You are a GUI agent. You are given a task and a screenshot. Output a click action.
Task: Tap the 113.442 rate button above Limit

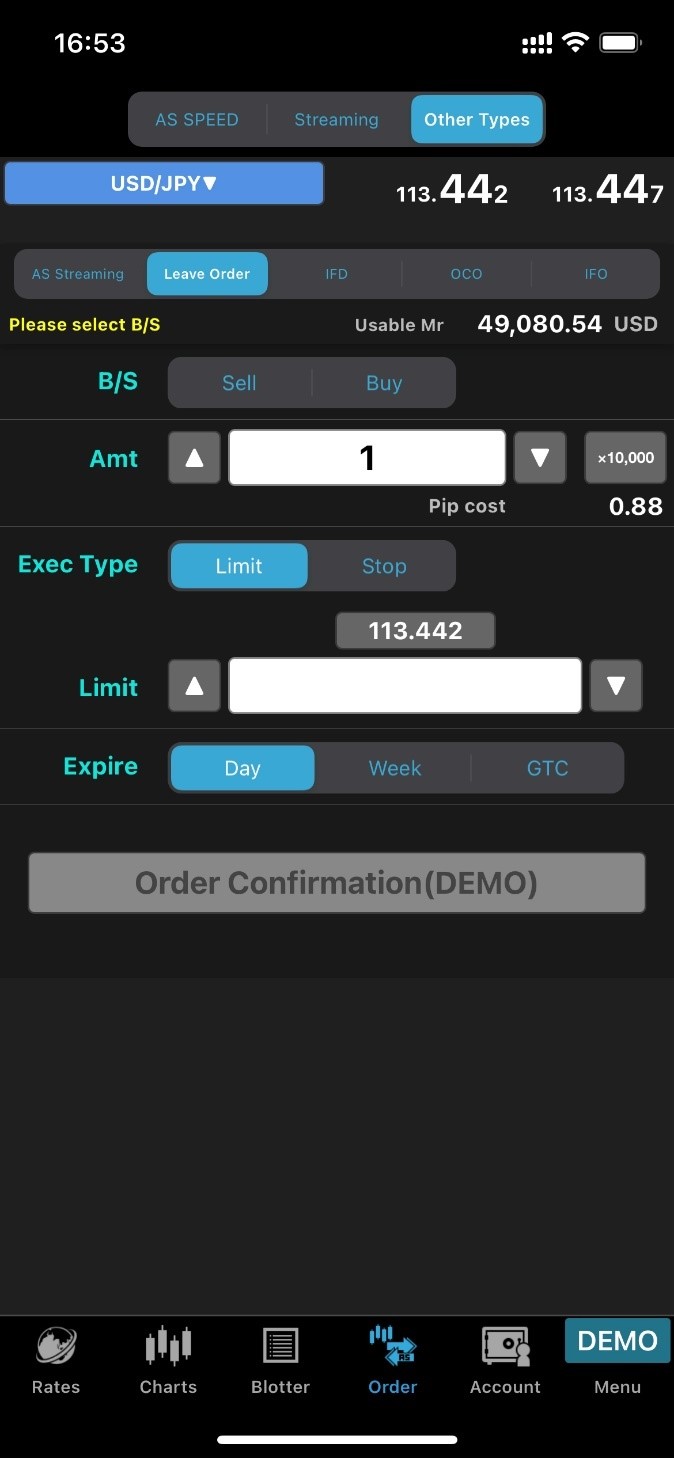point(415,631)
